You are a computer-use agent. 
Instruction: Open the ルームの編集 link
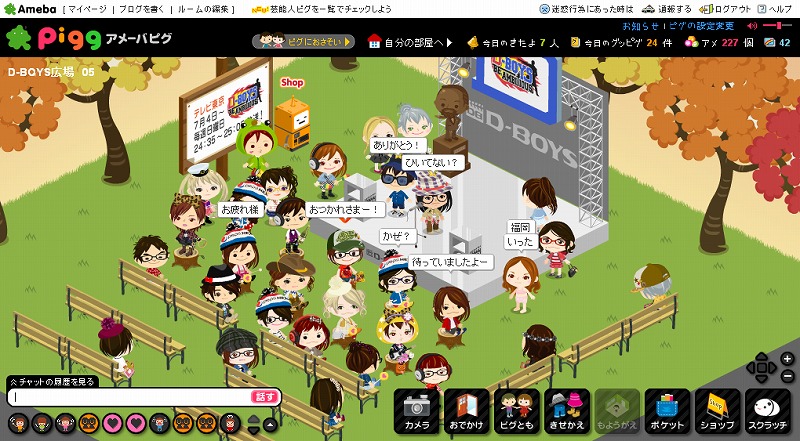point(207,8)
